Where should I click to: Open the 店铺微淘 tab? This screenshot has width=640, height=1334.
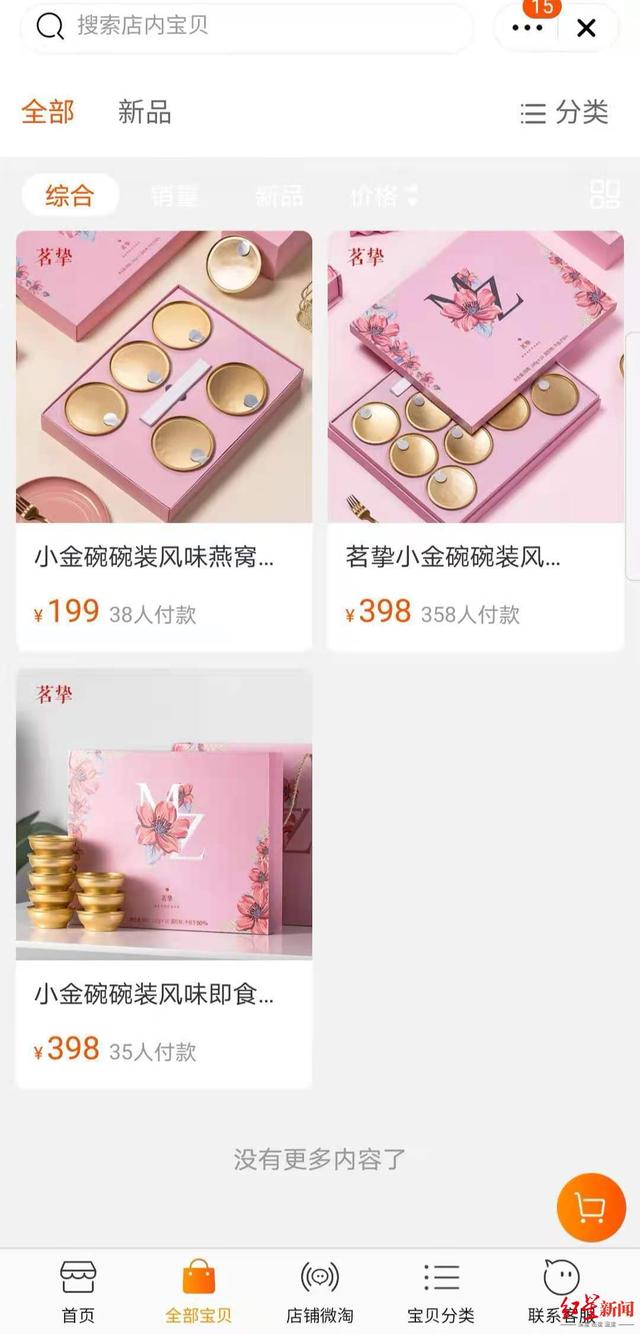[x=320, y=1291]
